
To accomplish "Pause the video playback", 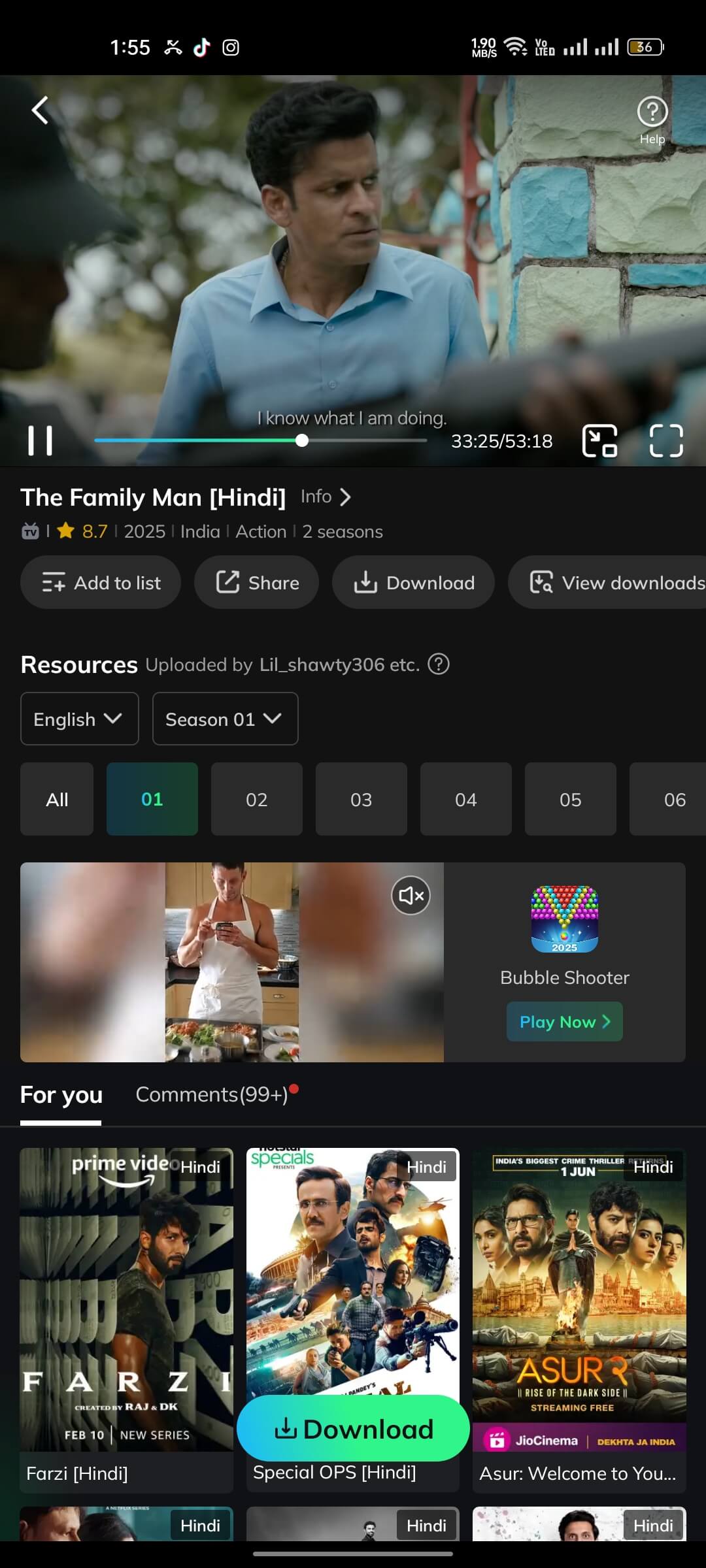I will [x=41, y=441].
